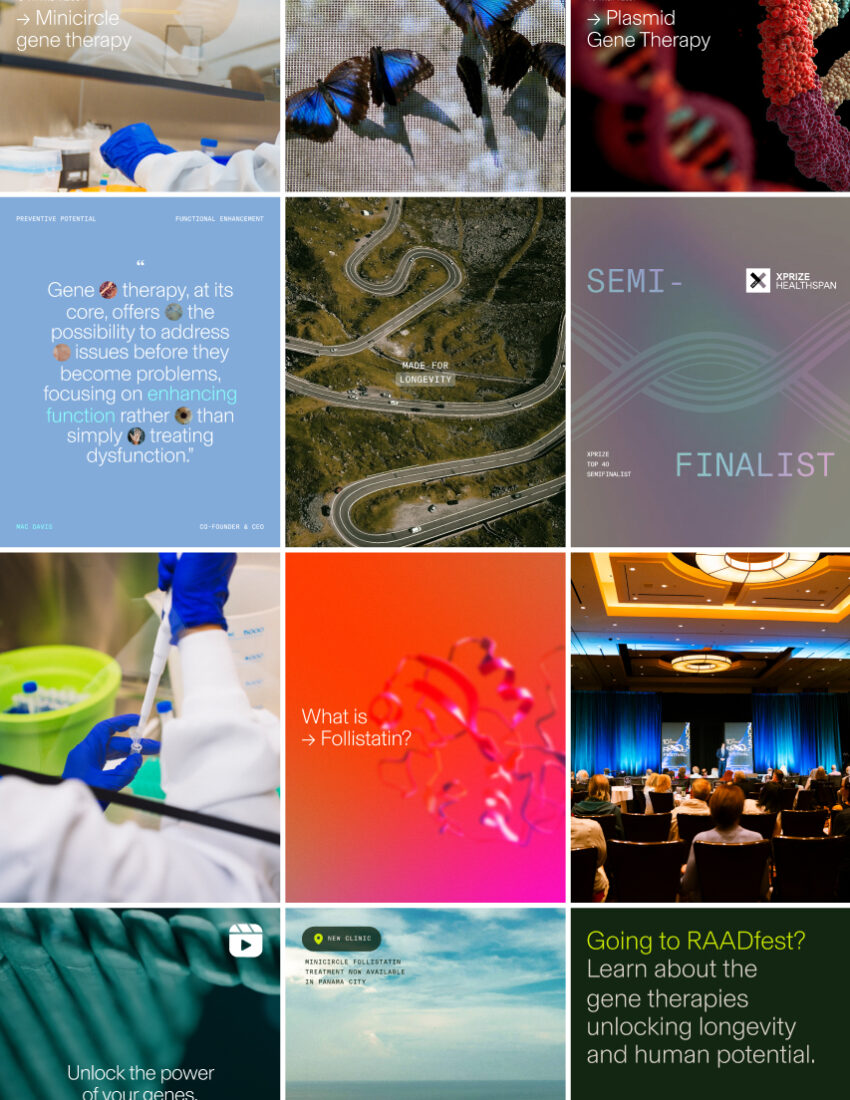The image size is (850, 1100).
Task: Open the Minicircle gene therapy post
Action: pos(140,95)
